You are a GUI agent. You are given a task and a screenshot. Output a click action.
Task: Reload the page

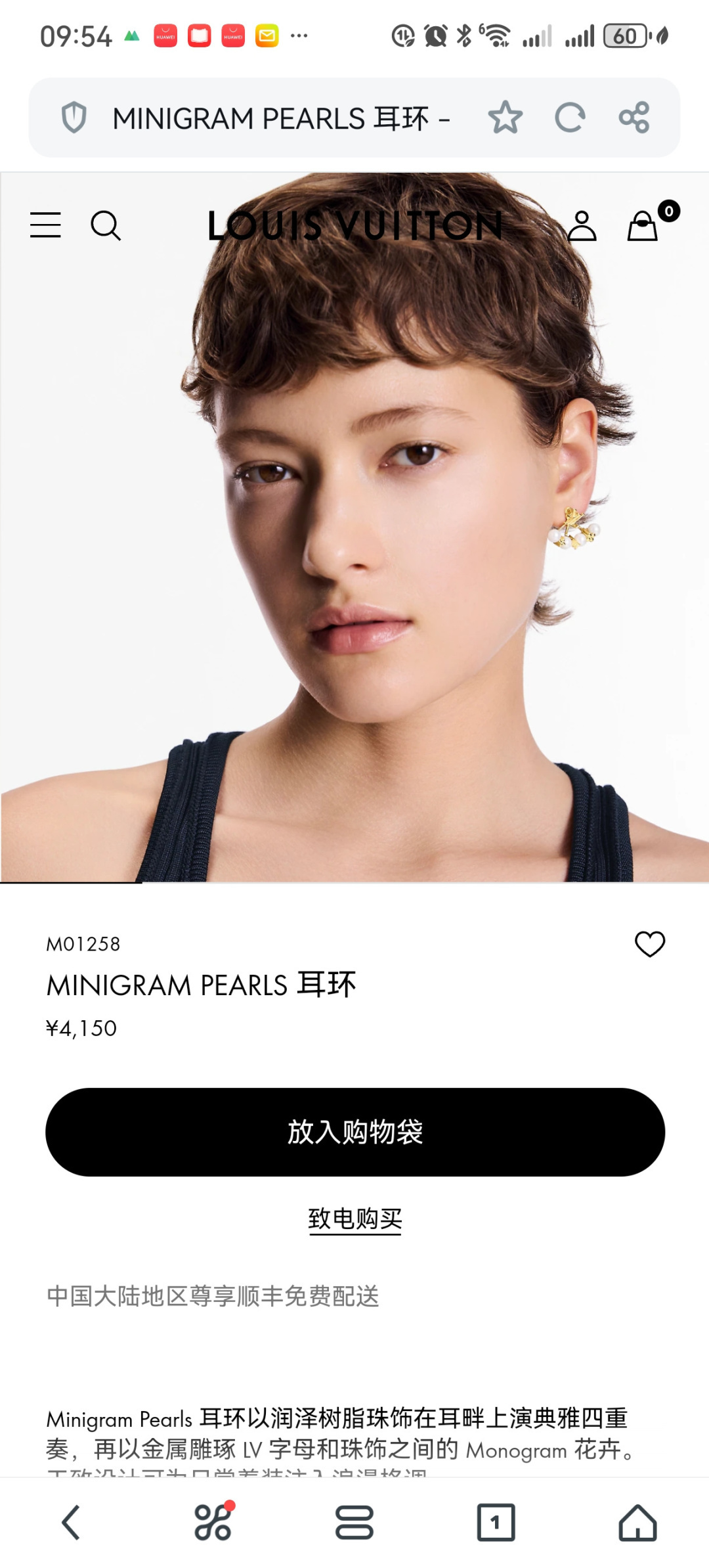tap(570, 118)
